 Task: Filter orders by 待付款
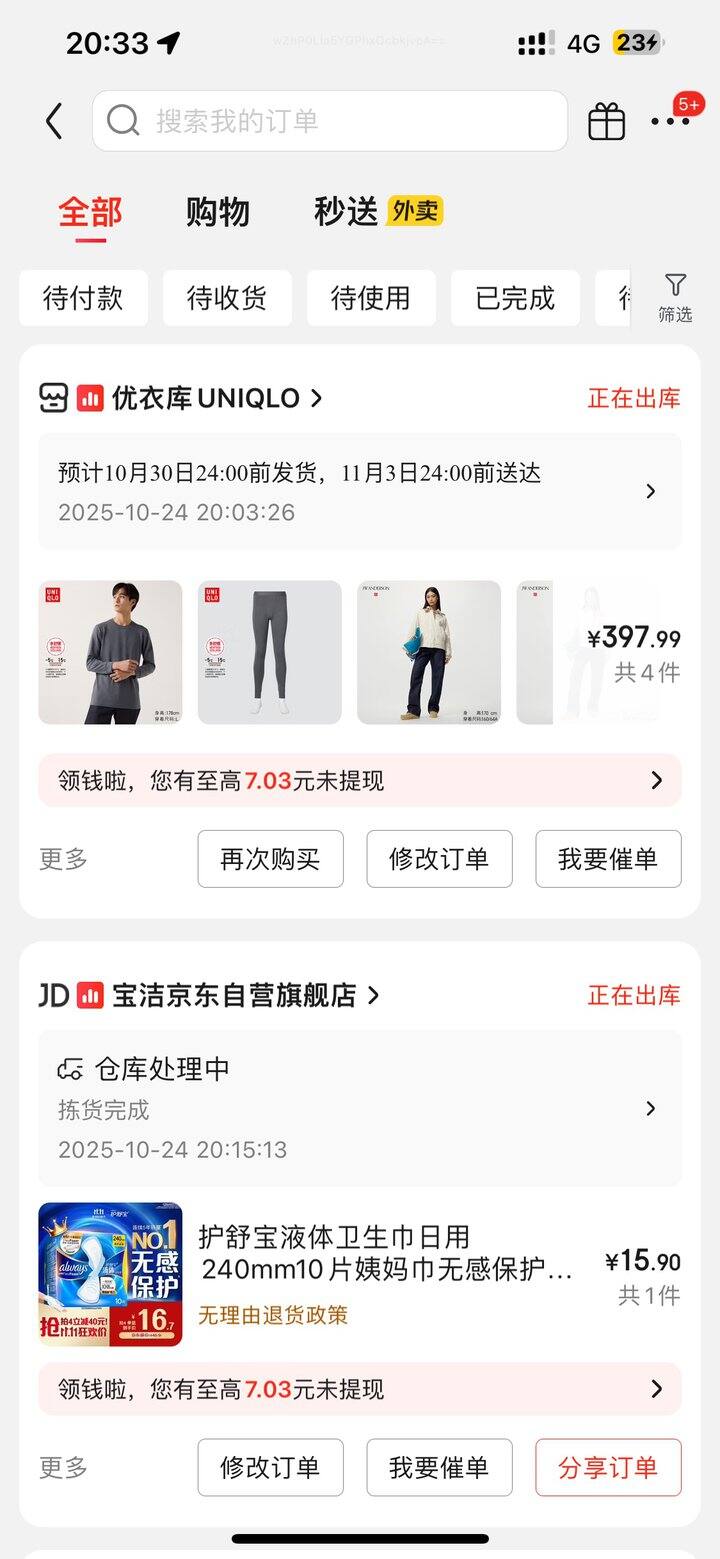pos(83,298)
